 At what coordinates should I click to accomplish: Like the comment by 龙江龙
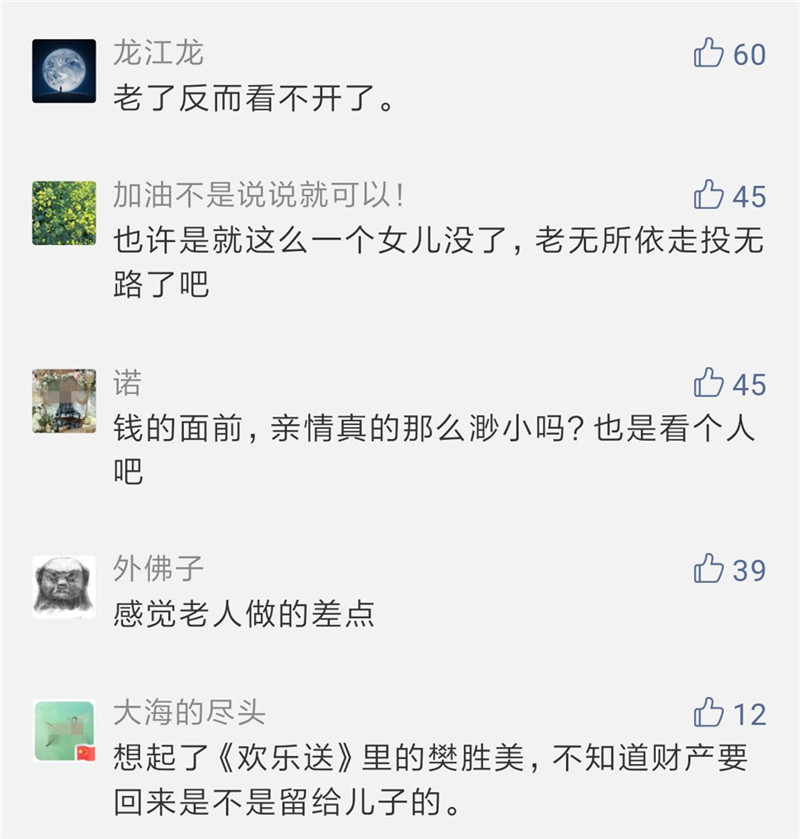tap(709, 53)
